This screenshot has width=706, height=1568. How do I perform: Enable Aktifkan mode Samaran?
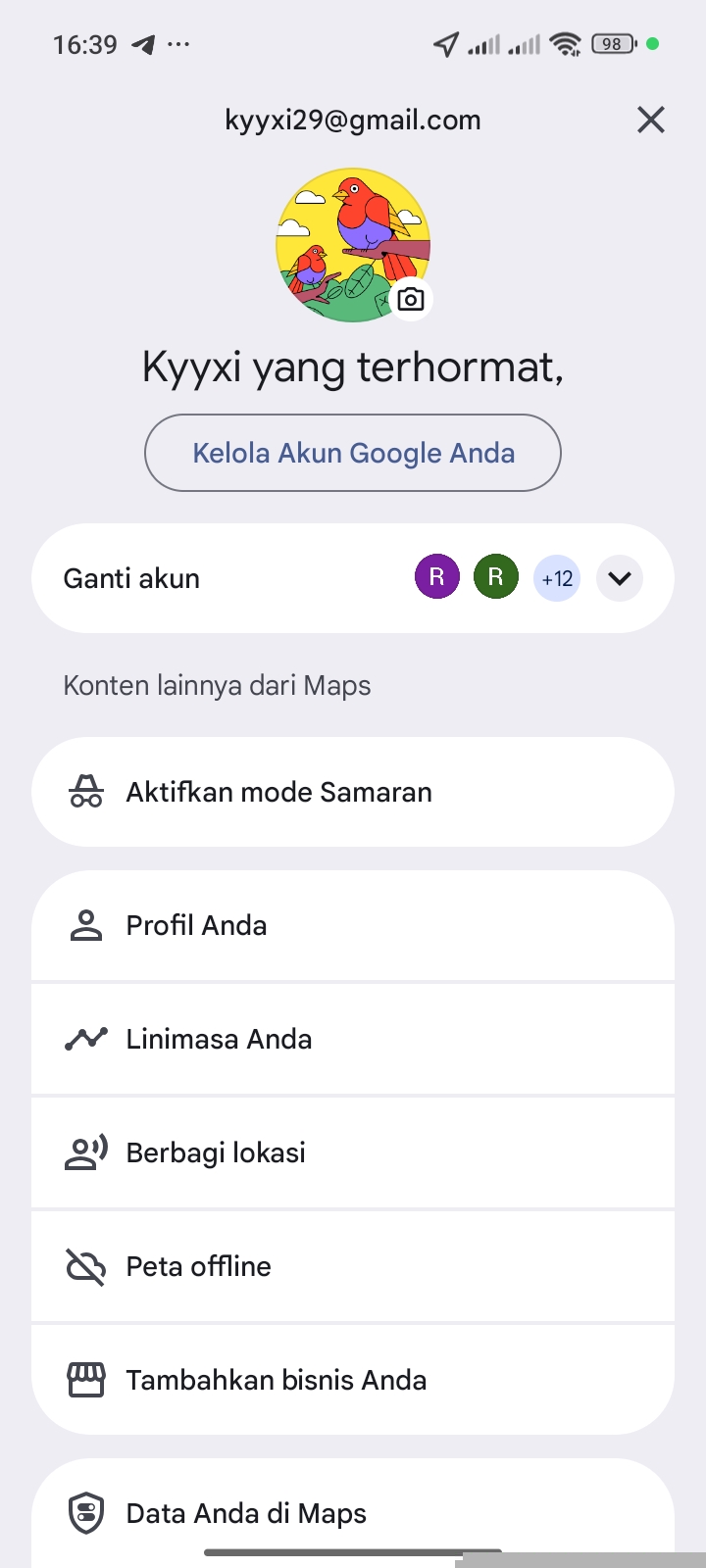[353, 792]
